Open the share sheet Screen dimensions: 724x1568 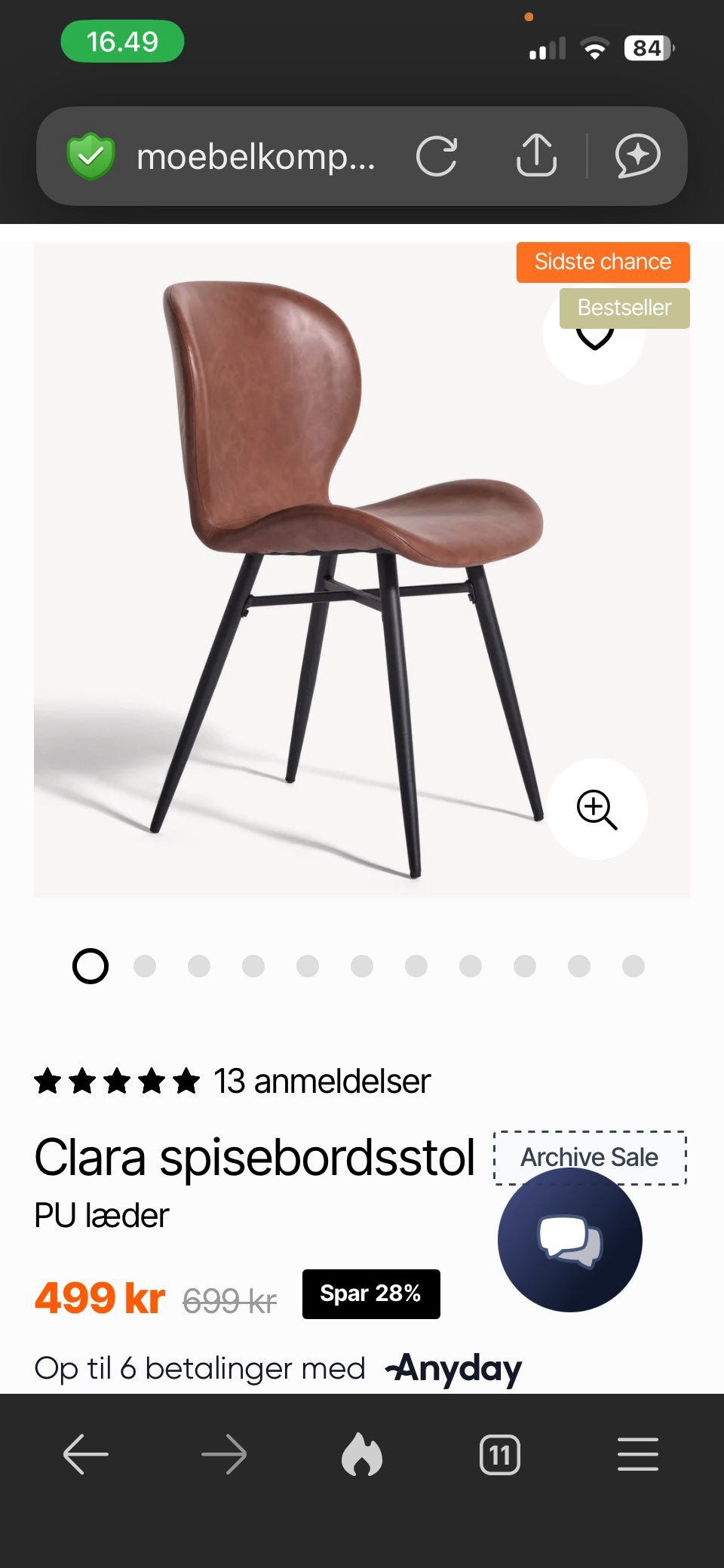[537, 156]
